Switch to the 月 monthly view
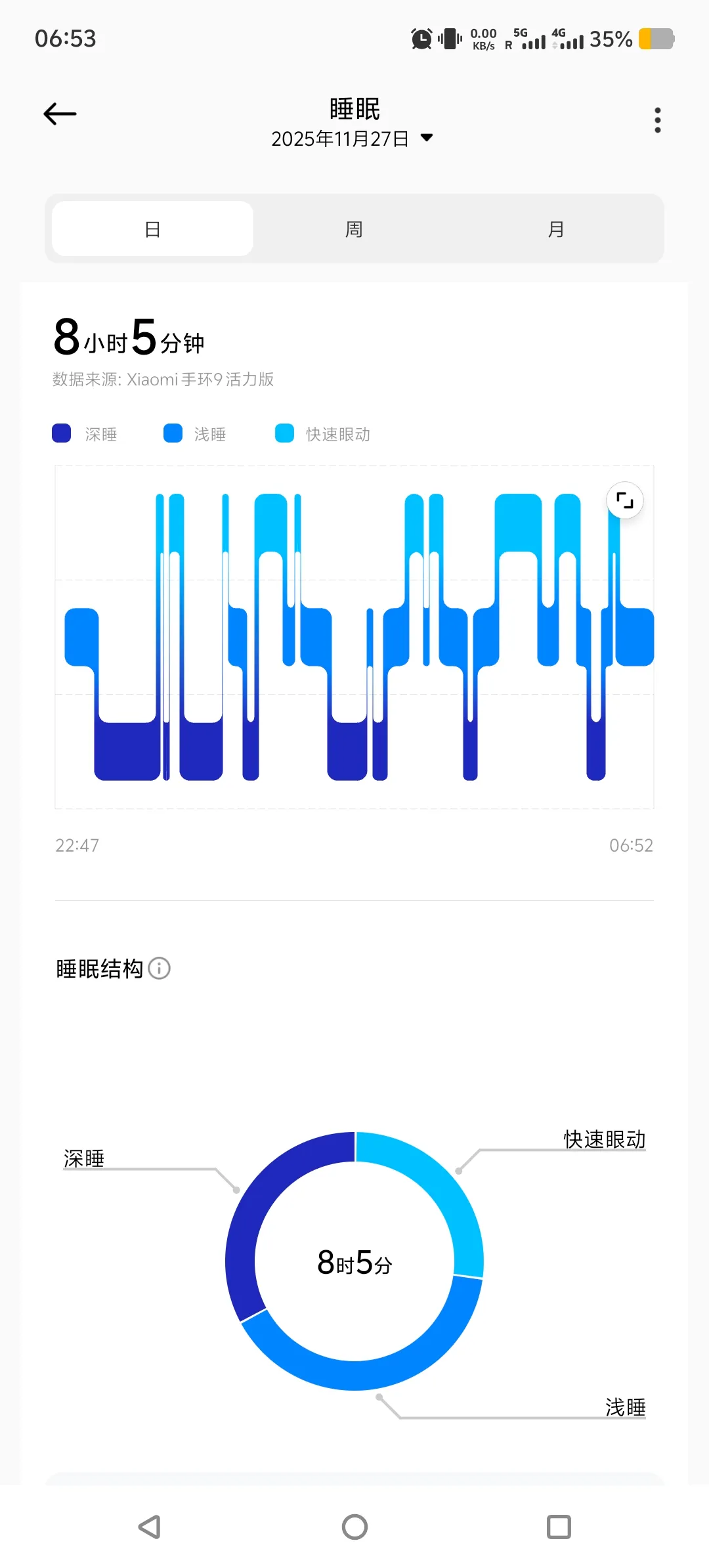Image resolution: width=709 pixels, height=1568 pixels. point(555,229)
